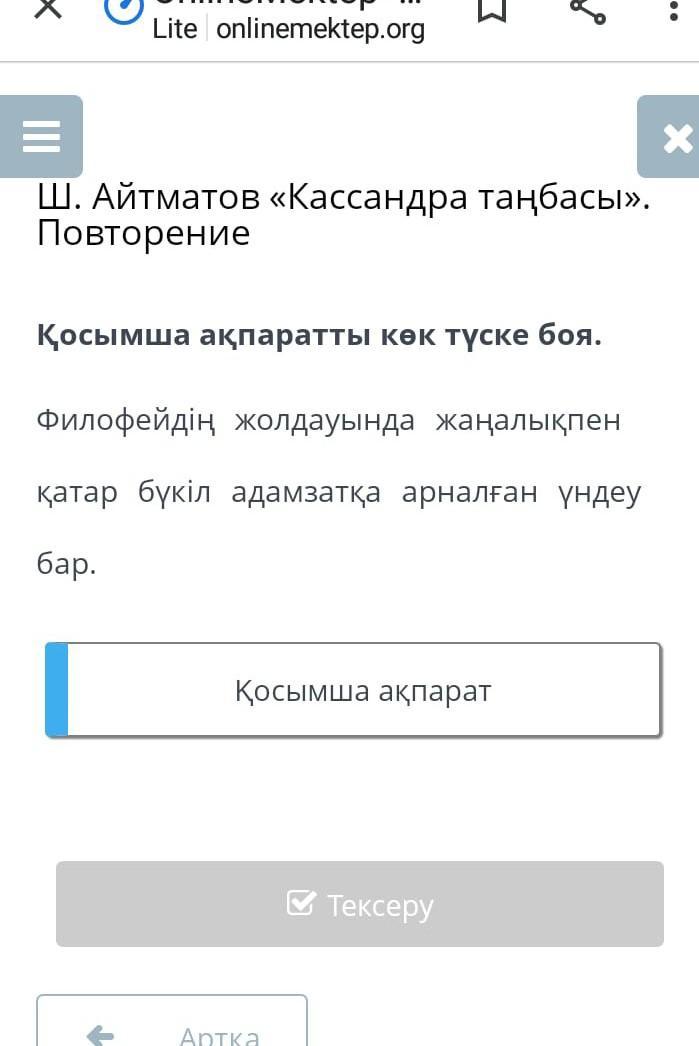Open the browser overflow menu
Image resolution: width=699 pixels, height=1046 pixels.
click(x=672, y=10)
